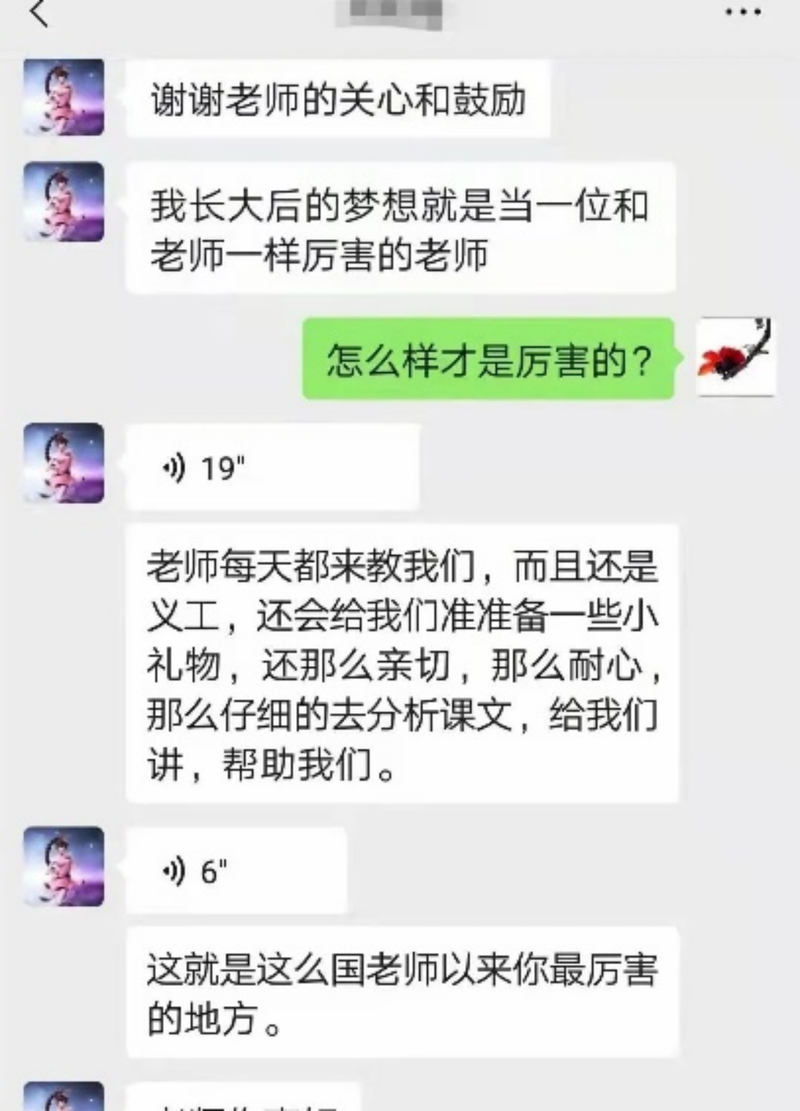Play the 19-second voice message
The image size is (800, 1111).
272,467
